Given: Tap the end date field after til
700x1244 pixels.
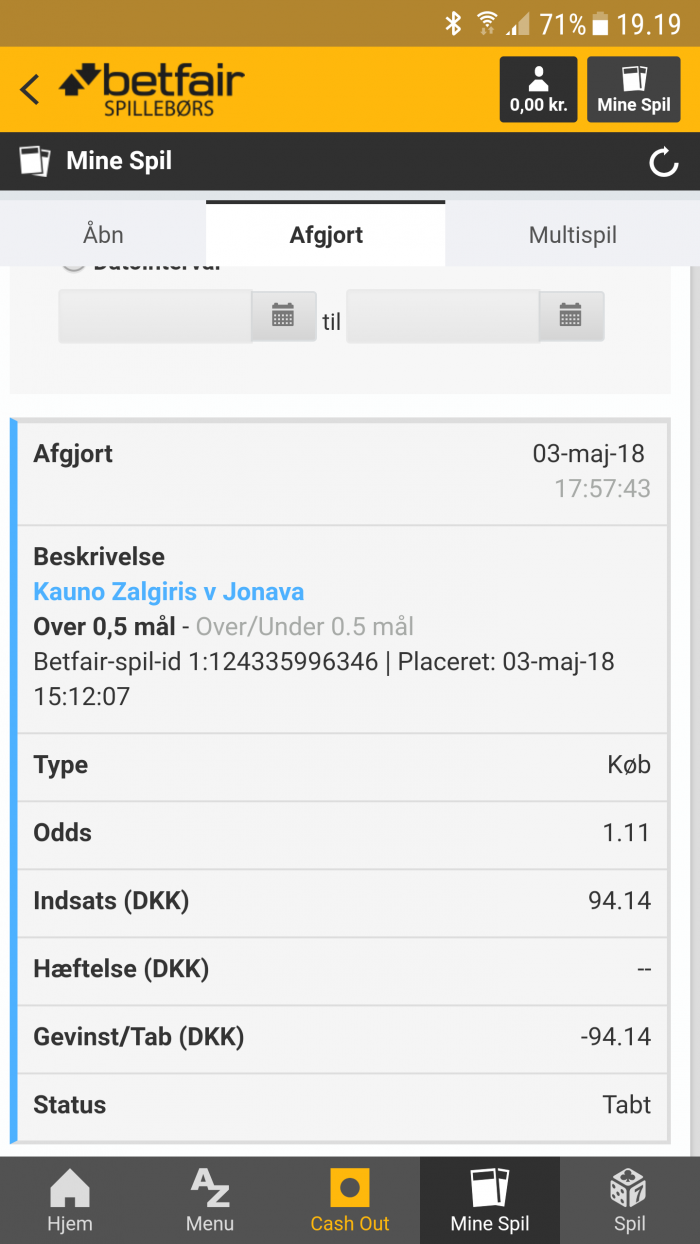Looking at the screenshot, I should coord(443,317).
